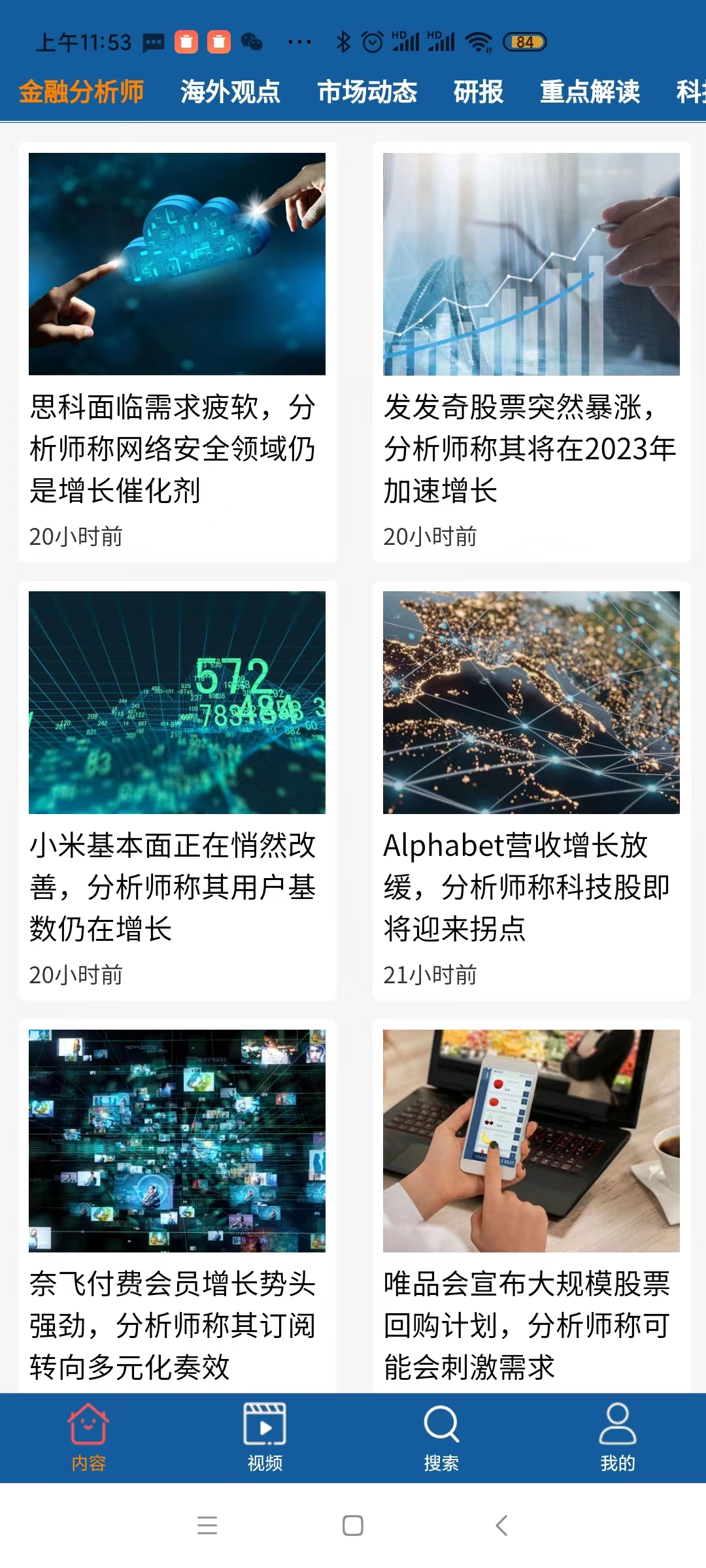Tap the 搜索 magnifier icon
The height and width of the screenshot is (1568, 706).
point(441,1426)
